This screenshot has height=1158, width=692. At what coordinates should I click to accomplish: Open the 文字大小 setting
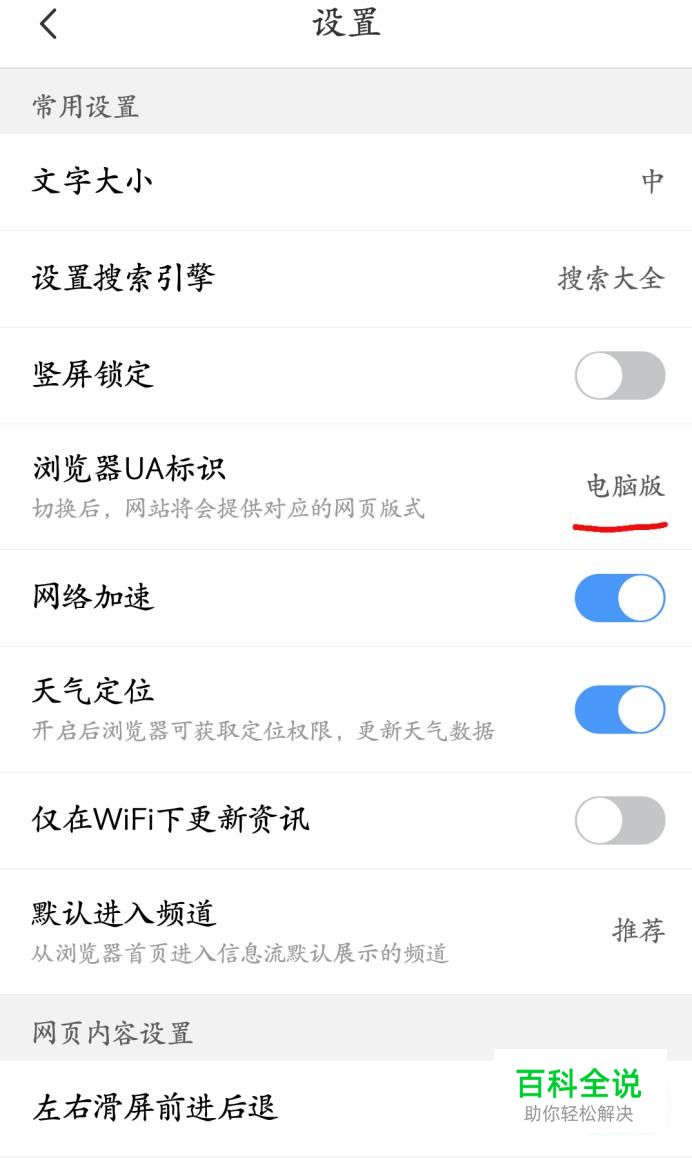[x=346, y=182]
